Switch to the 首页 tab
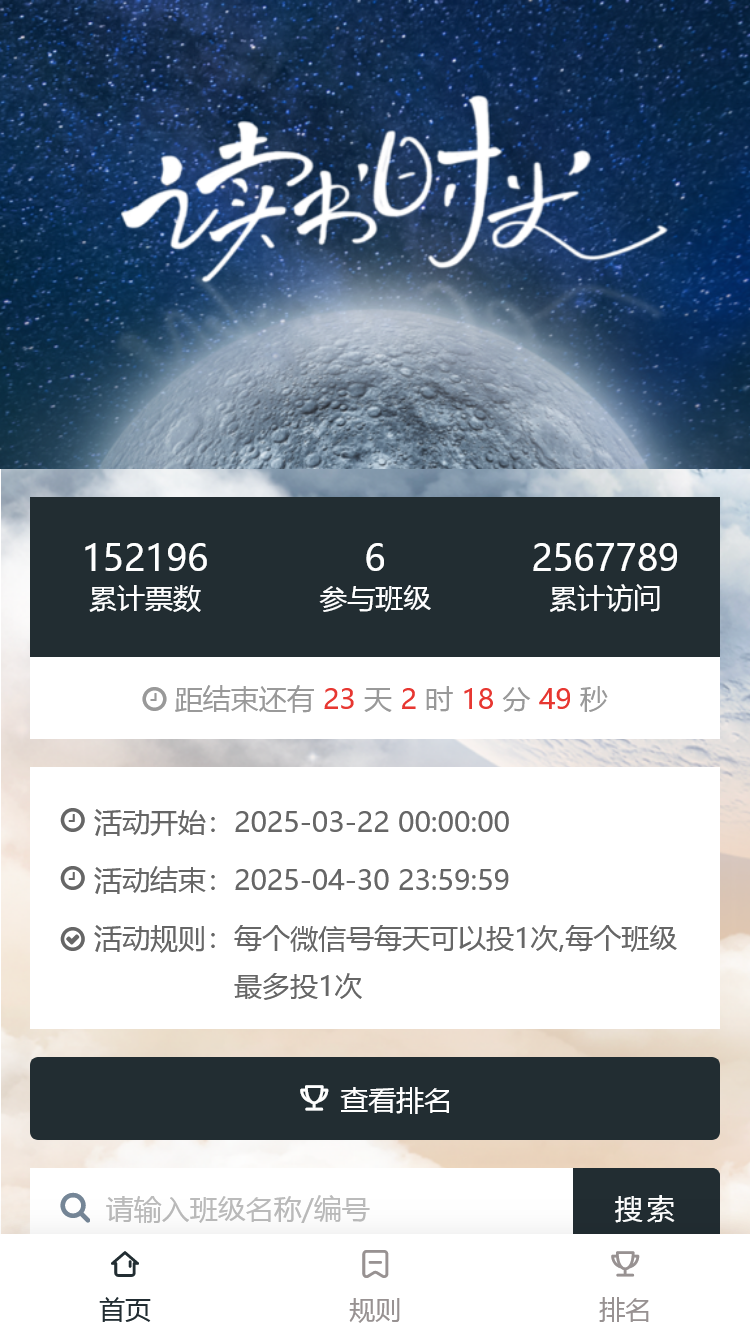Image resolution: width=752 pixels, height=1336 pixels. click(125, 1285)
